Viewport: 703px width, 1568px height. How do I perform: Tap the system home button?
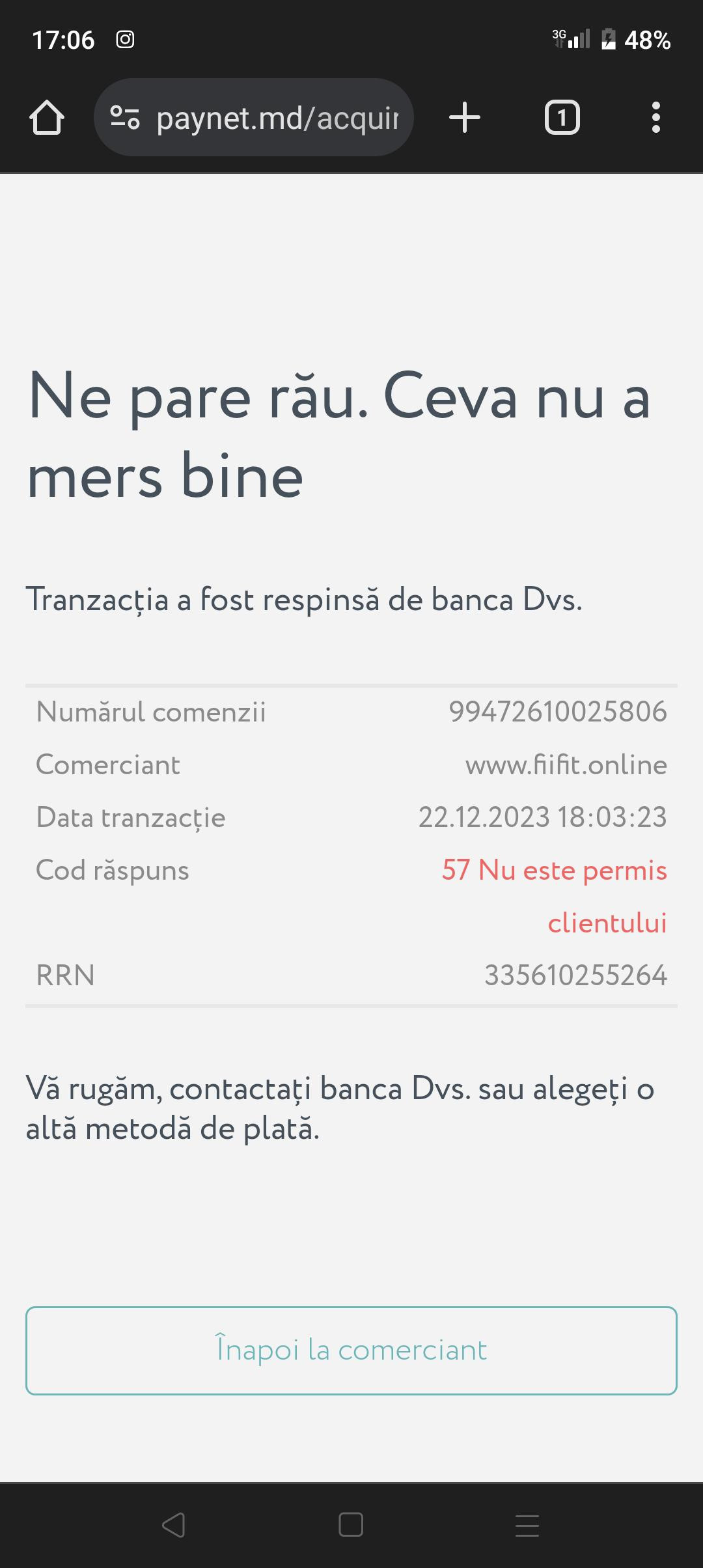pos(351,1525)
